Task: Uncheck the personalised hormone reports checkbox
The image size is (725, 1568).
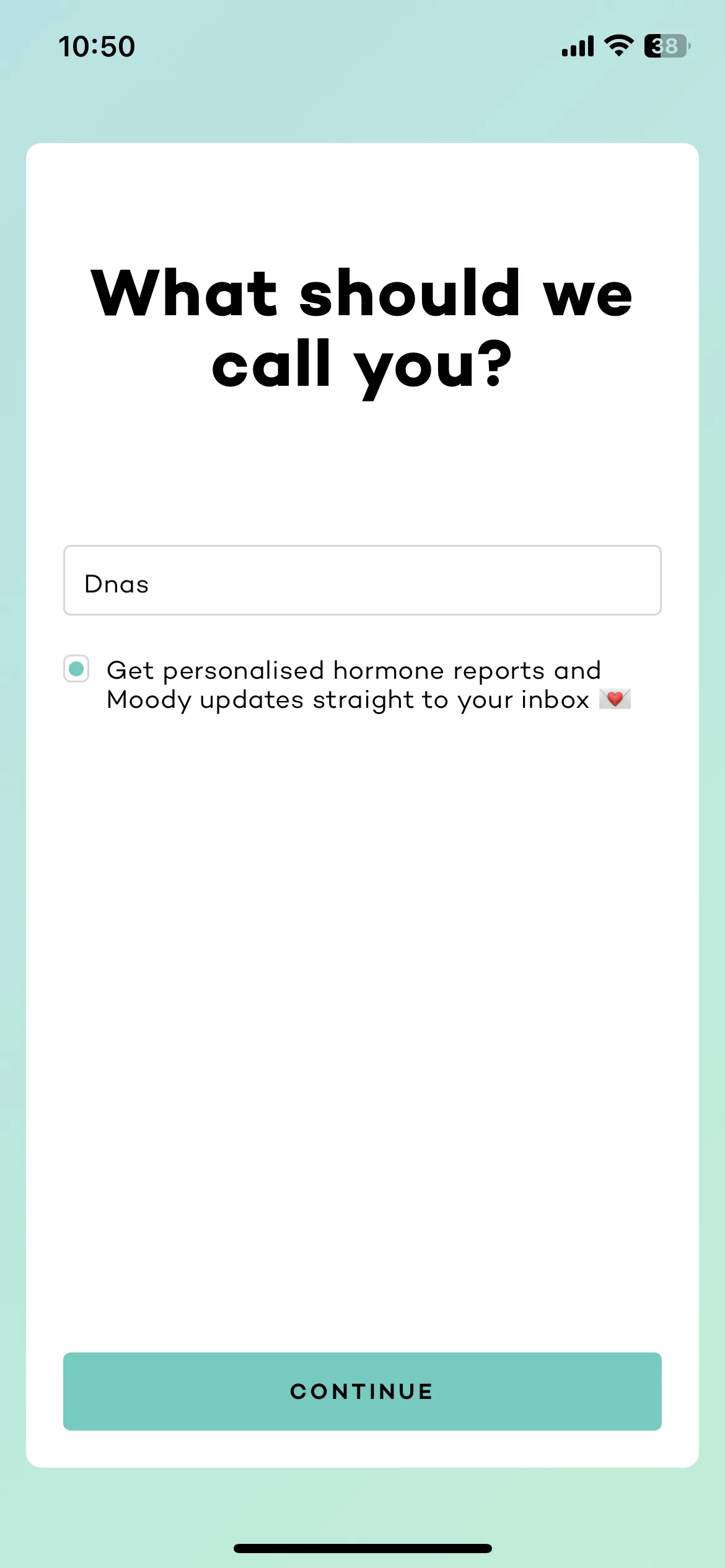Action: 77,669
